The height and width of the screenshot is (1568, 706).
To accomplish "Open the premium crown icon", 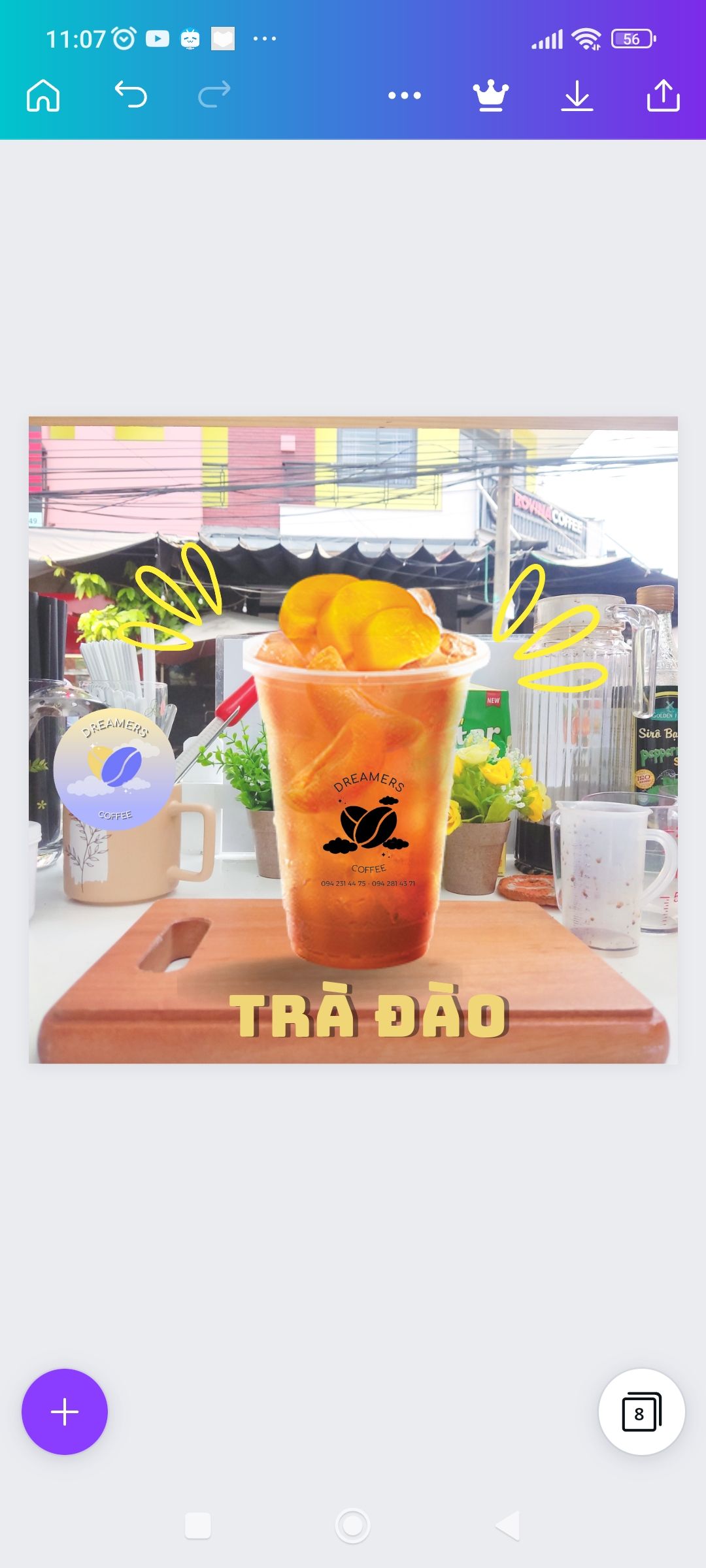I will point(490,96).
